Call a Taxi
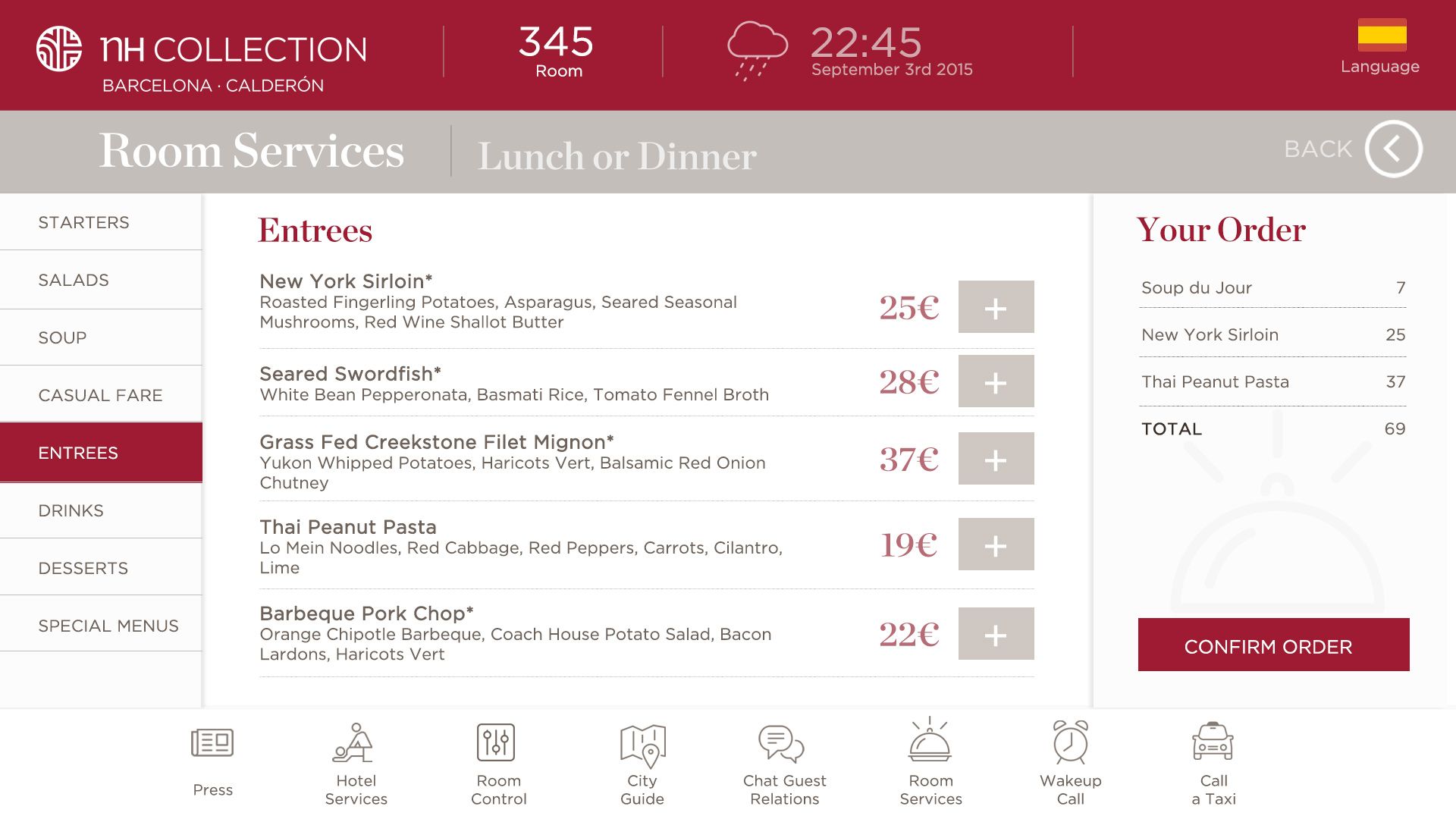 pos(1213,762)
